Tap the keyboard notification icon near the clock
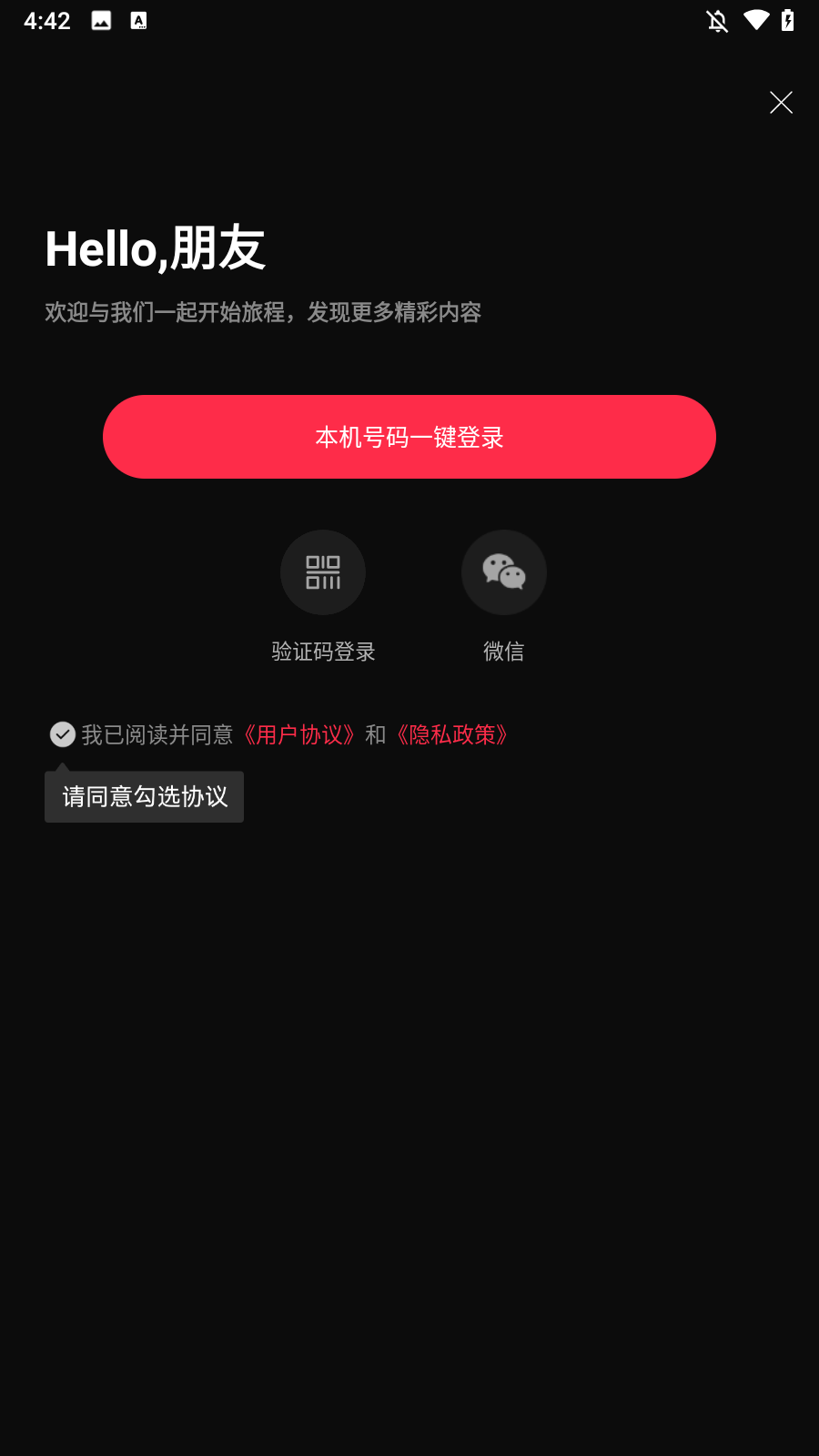The image size is (819, 1456). [138, 20]
